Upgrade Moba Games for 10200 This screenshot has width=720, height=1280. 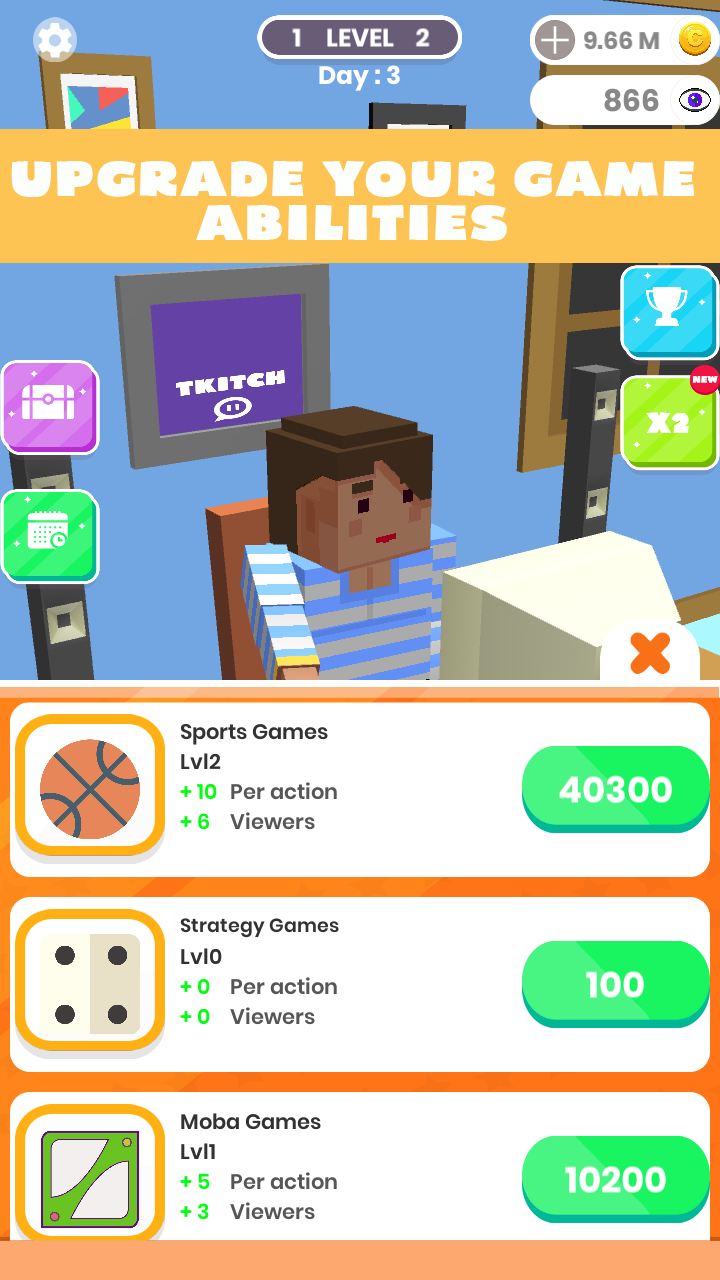click(615, 1180)
